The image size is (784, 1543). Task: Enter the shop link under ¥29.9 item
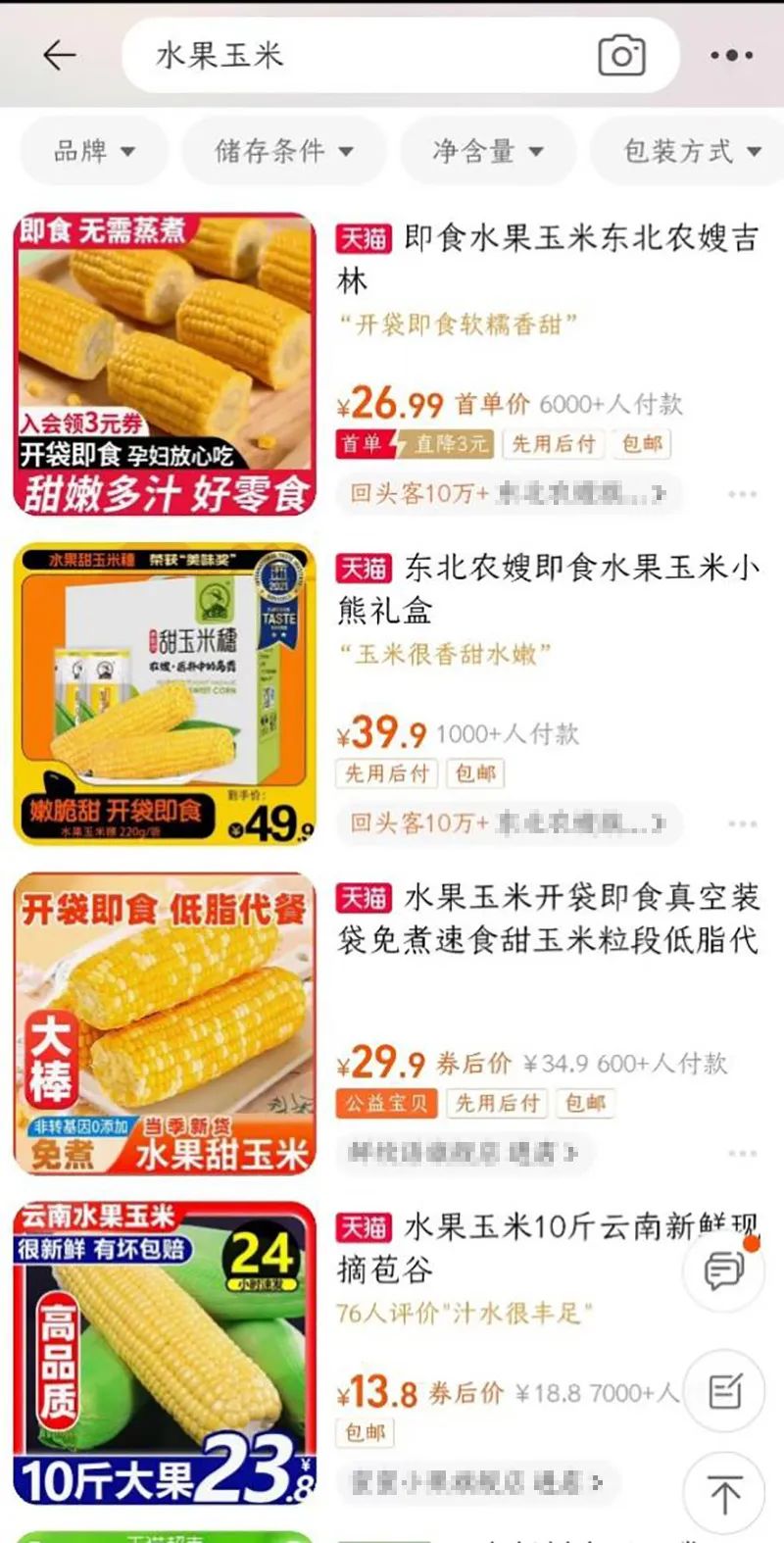(461, 1153)
